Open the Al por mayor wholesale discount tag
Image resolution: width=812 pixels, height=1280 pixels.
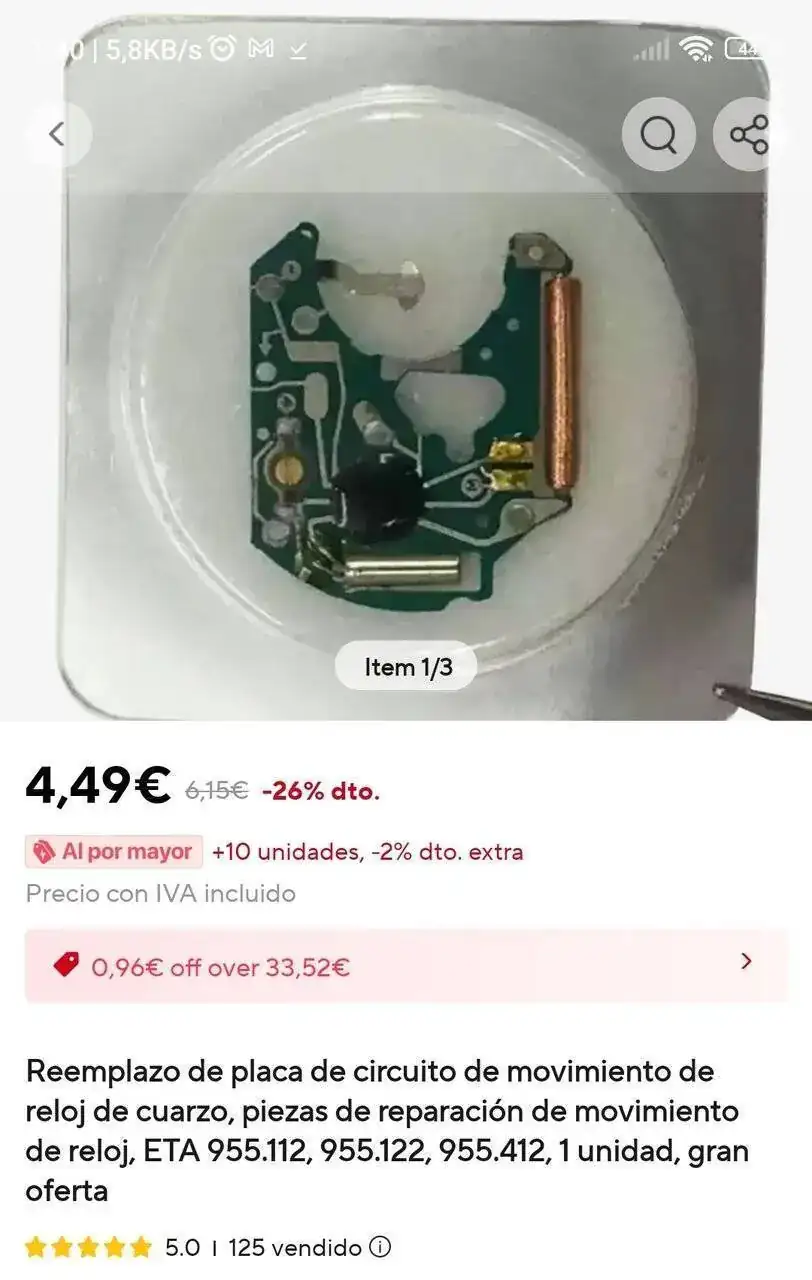point(114,852)
